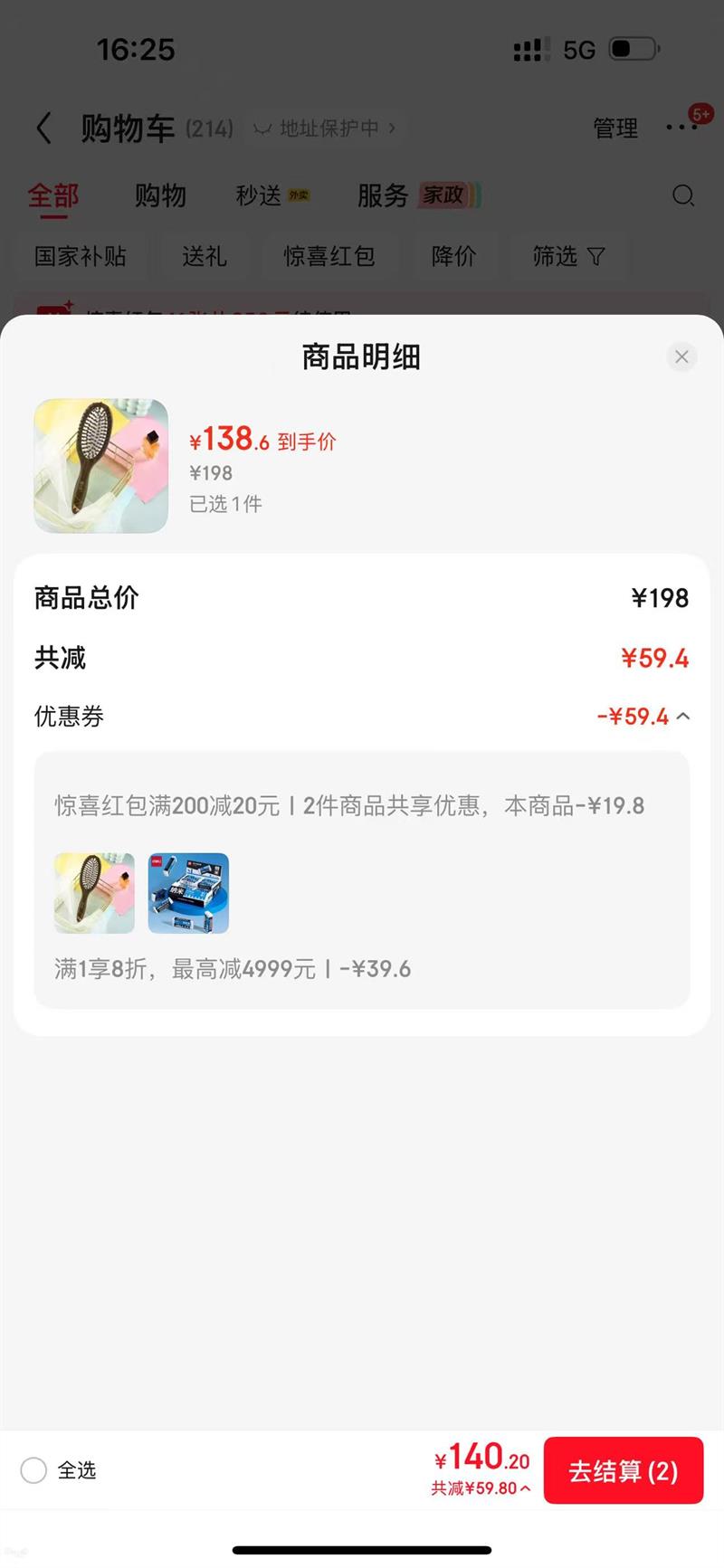724x1568 pixels.
Task: Search within the shopping cart
Action: pos(683,195)
